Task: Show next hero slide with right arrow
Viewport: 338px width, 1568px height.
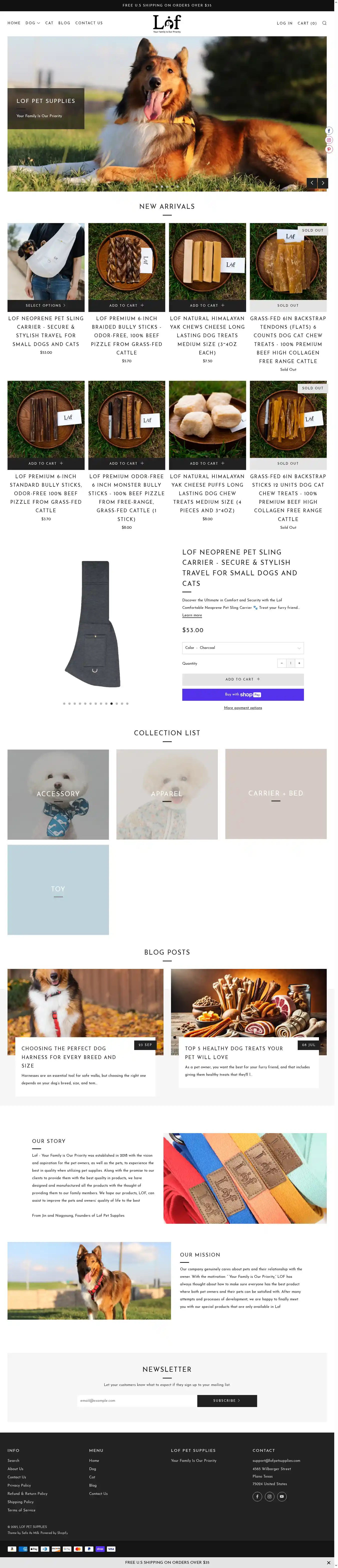Action: click(x=323, y=183)
